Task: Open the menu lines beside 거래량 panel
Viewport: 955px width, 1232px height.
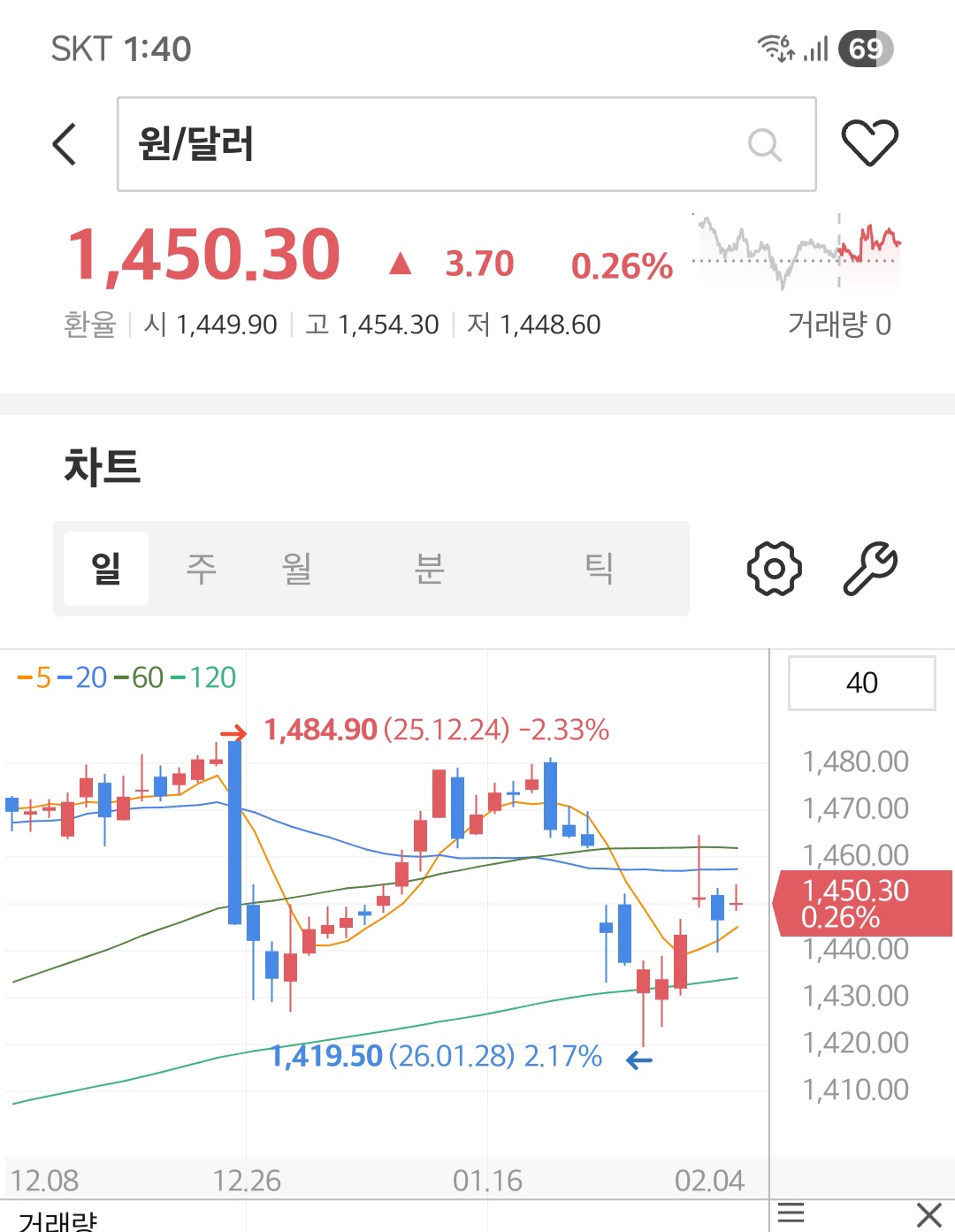Action: tap(791, 1213)
